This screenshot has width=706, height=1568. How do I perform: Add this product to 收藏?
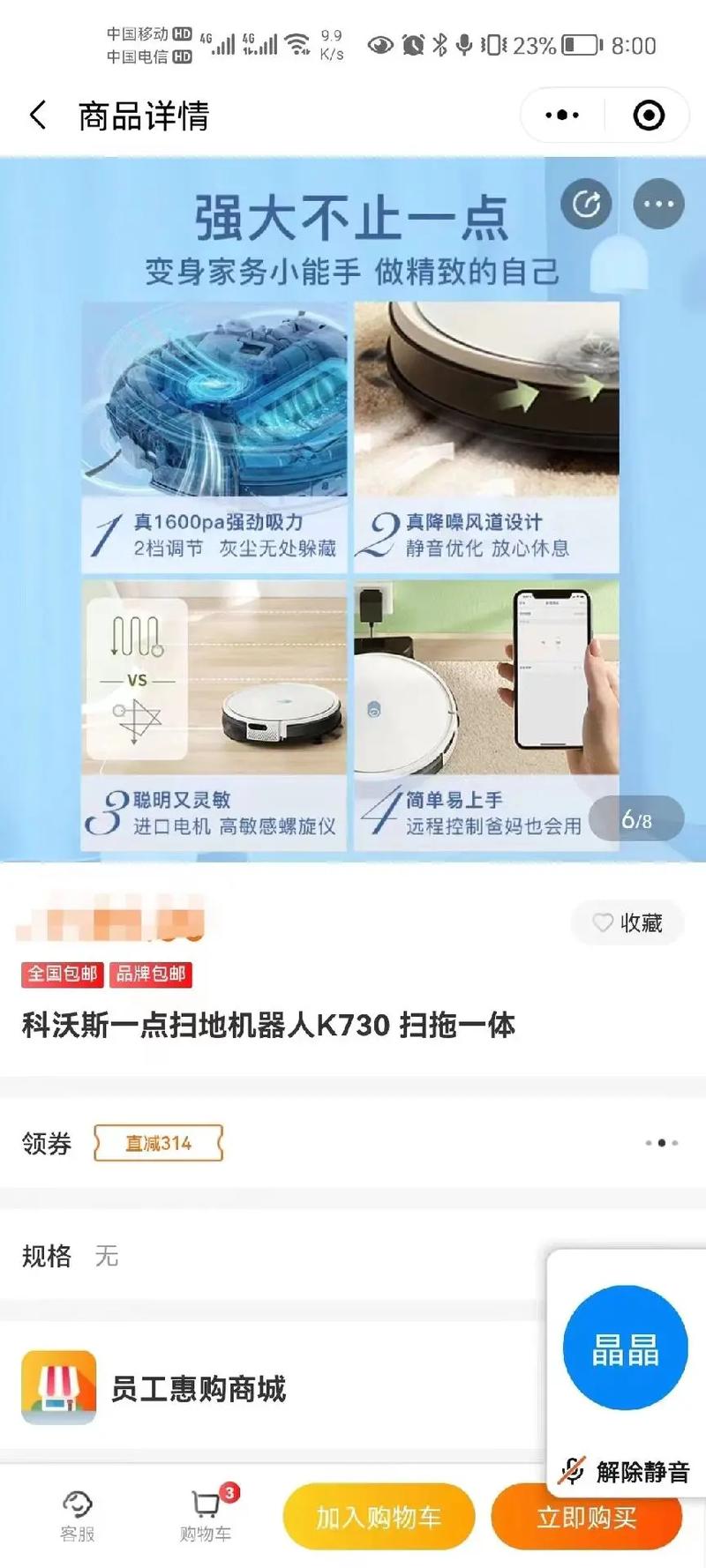(x=627, y=922)
